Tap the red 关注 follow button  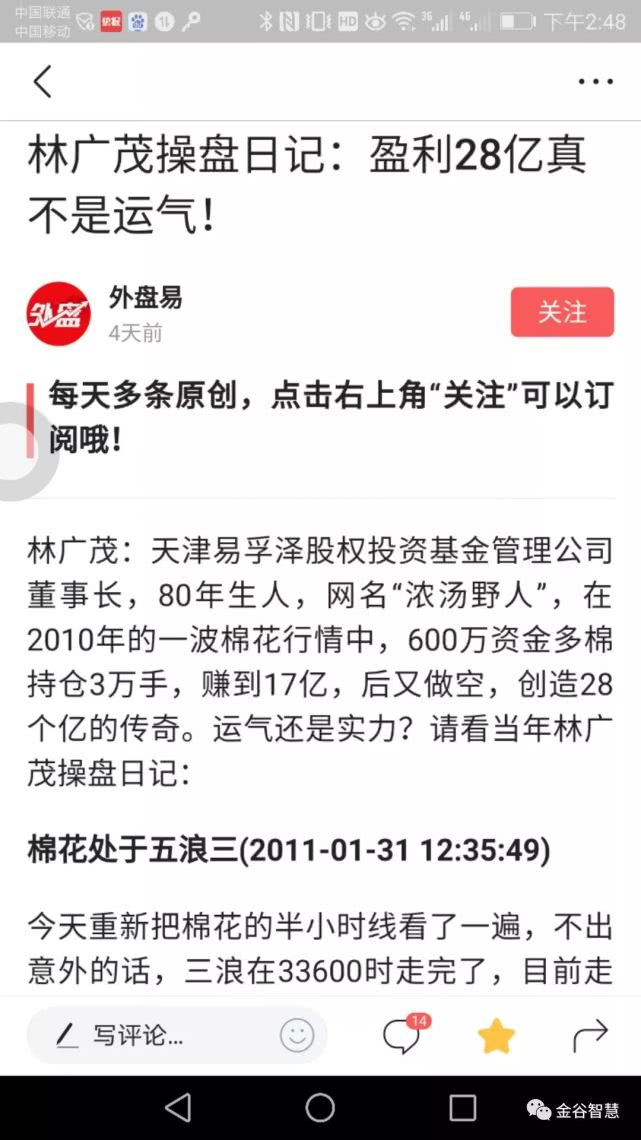pyautogui.click(x=562, y=312)
